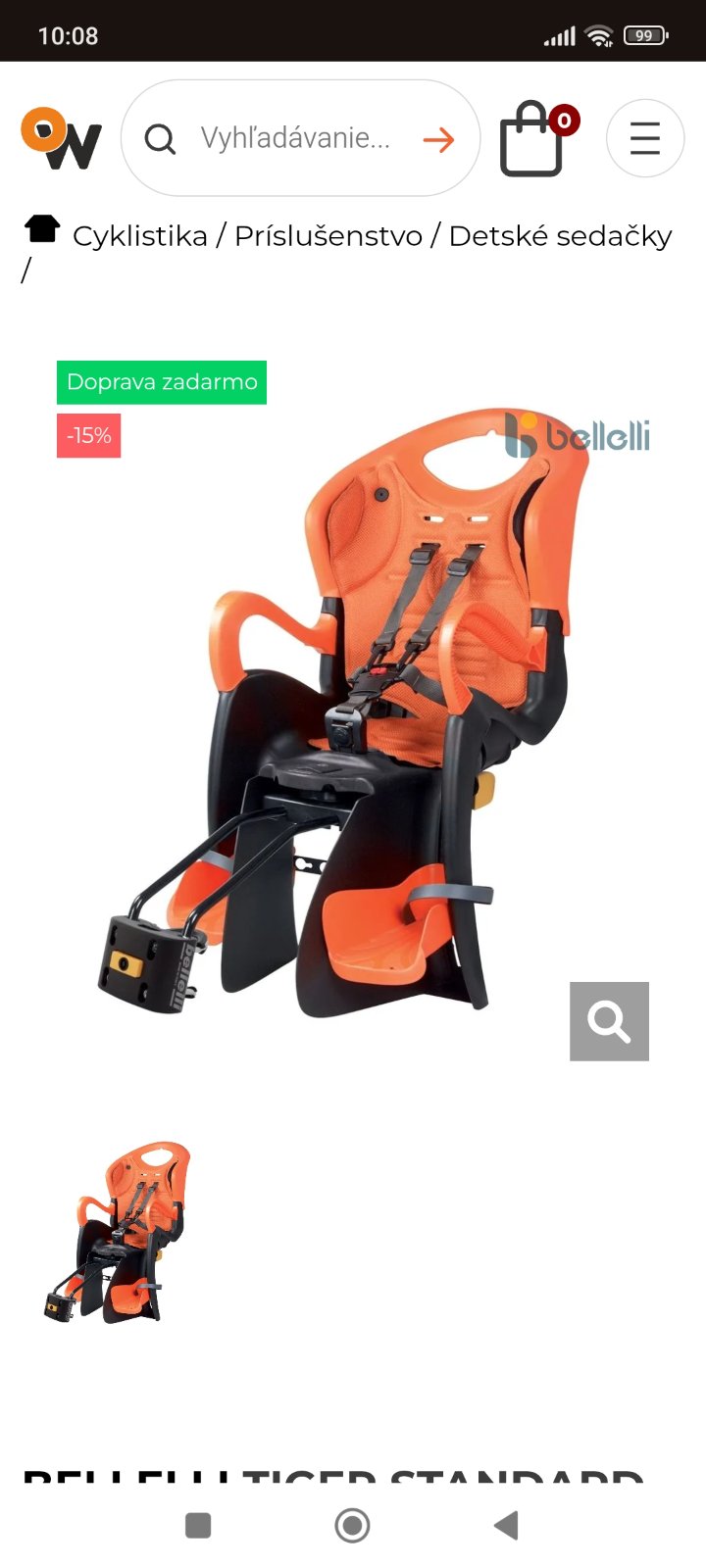Go back with system back button
Image resolution: width=706 pixels, height=1568 pixels.
point(506,1525)
